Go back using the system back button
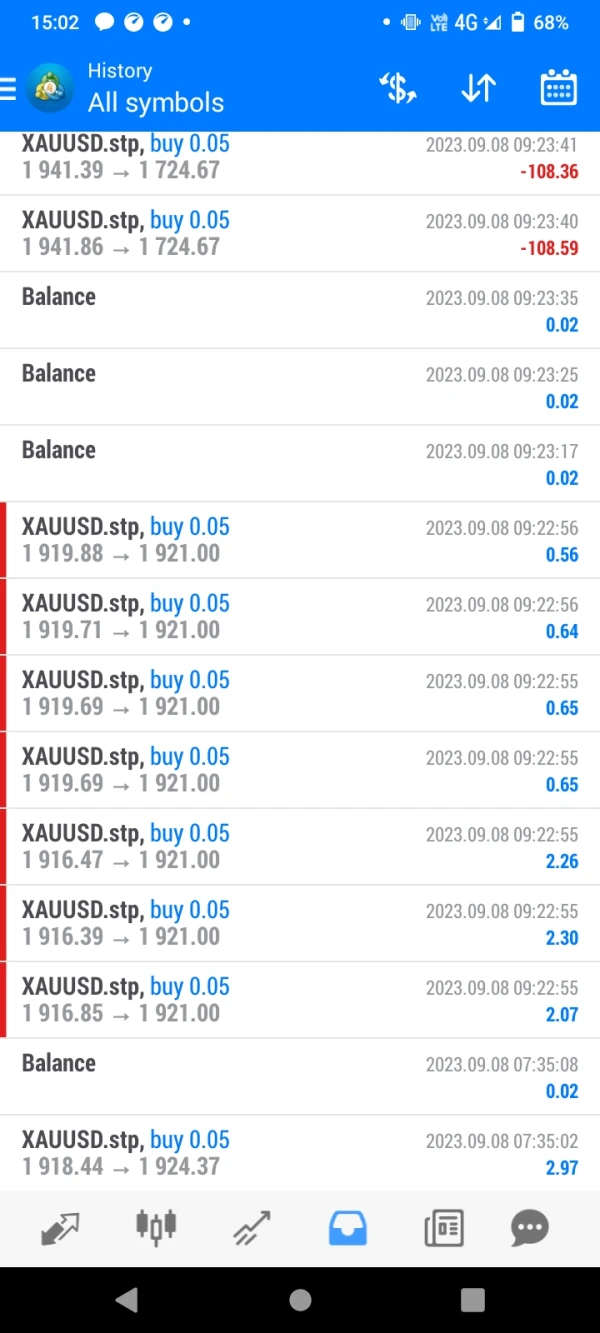 (x=127, y=1299)
